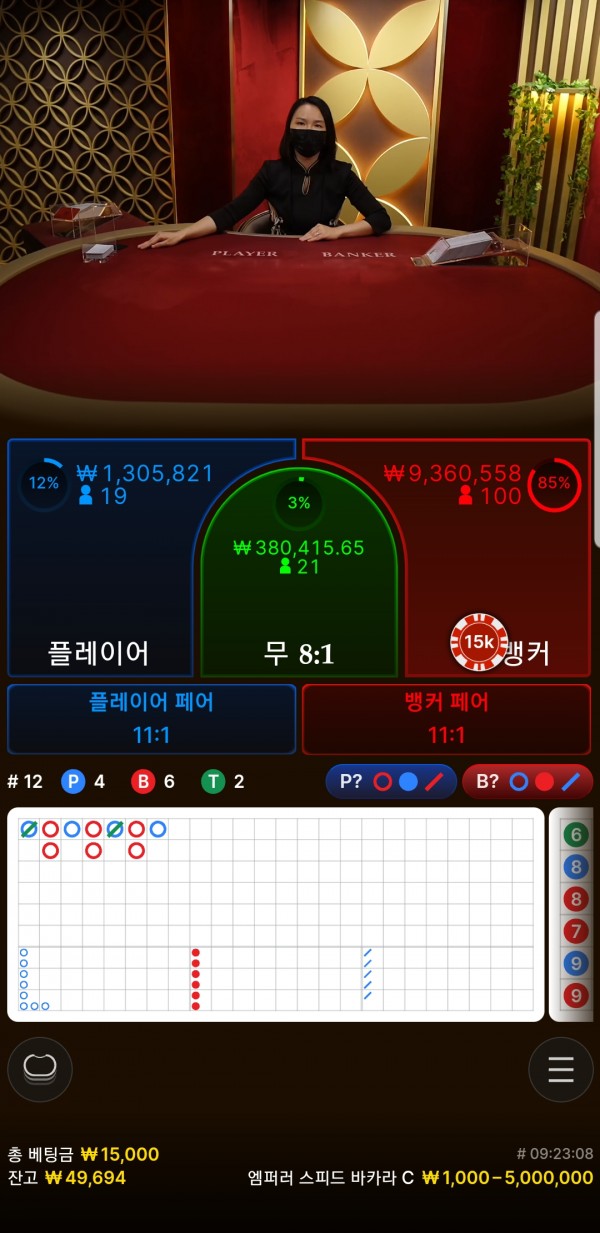Tap the P? player prediction button

(x=391, y=782)
